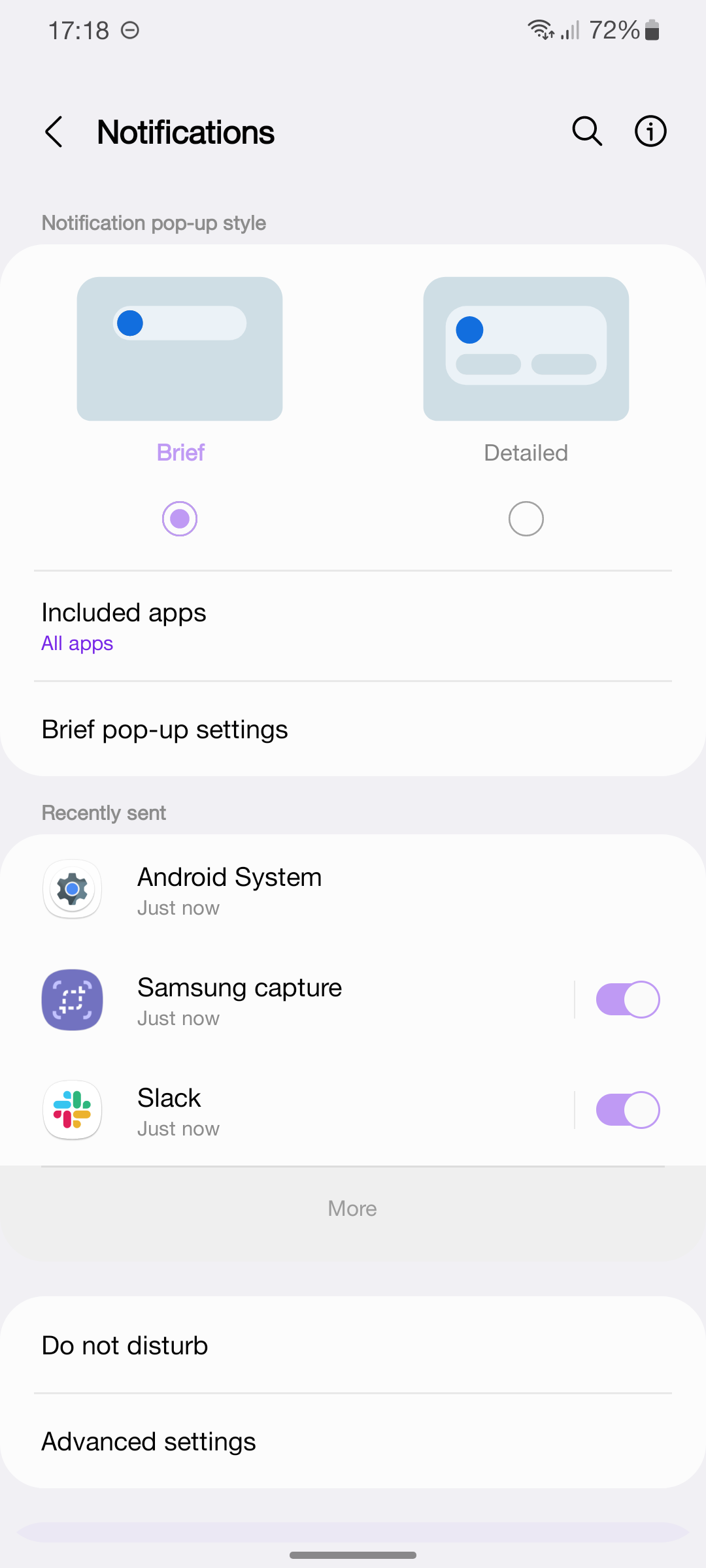Tap the Samsung capture app icon
The image size is (706, 1568).
[x=72, y=1000]
